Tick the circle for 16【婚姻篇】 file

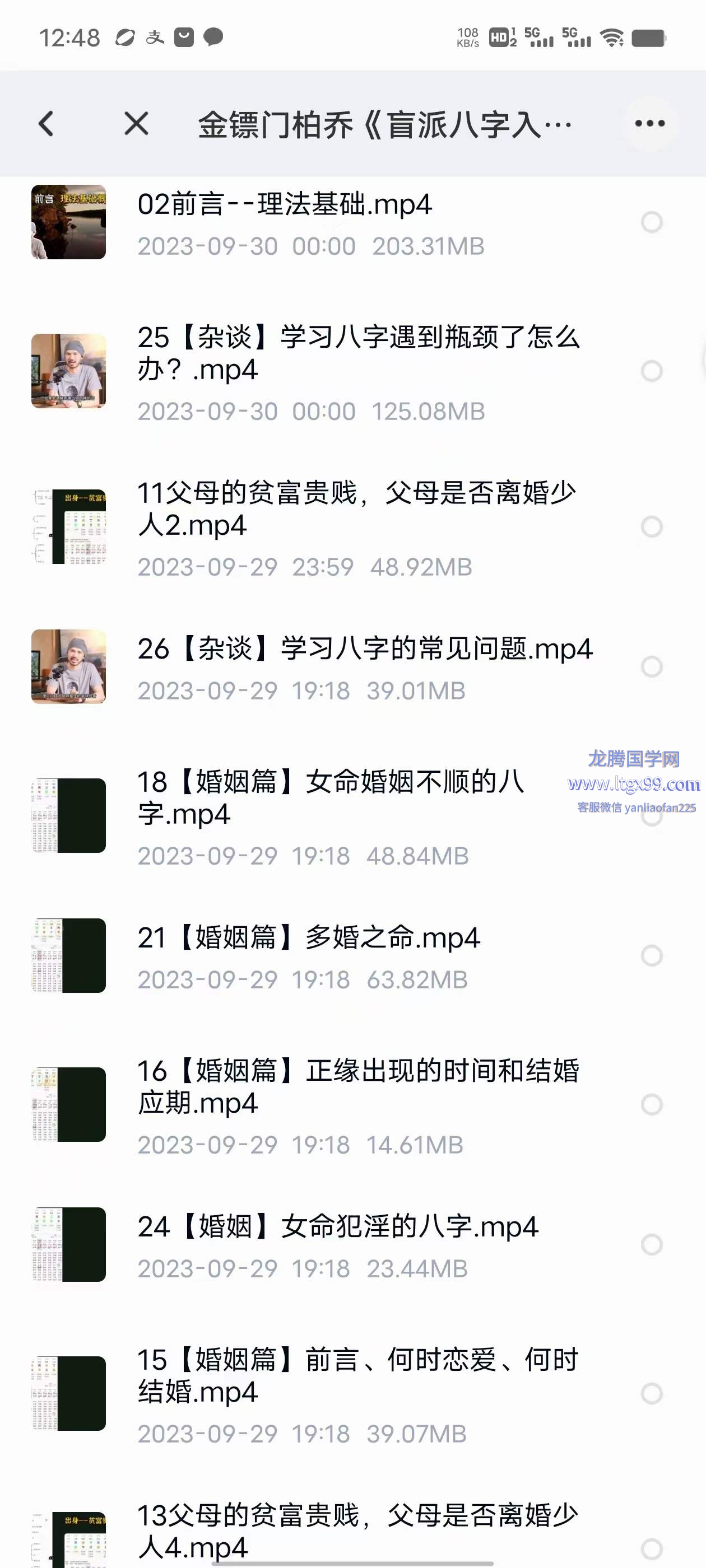651,1104
